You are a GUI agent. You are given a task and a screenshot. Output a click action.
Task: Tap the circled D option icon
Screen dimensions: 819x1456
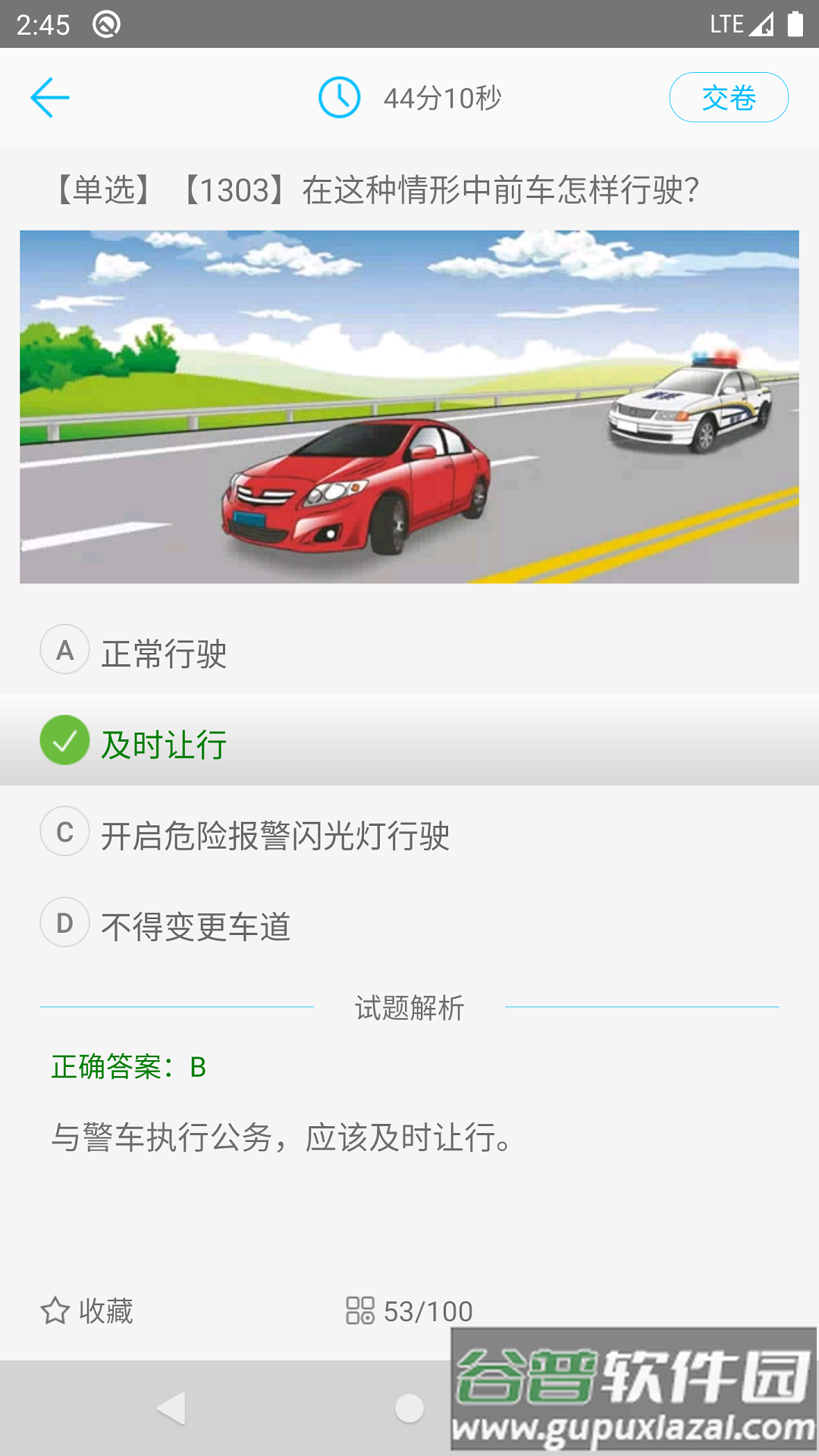coord(64,924)
